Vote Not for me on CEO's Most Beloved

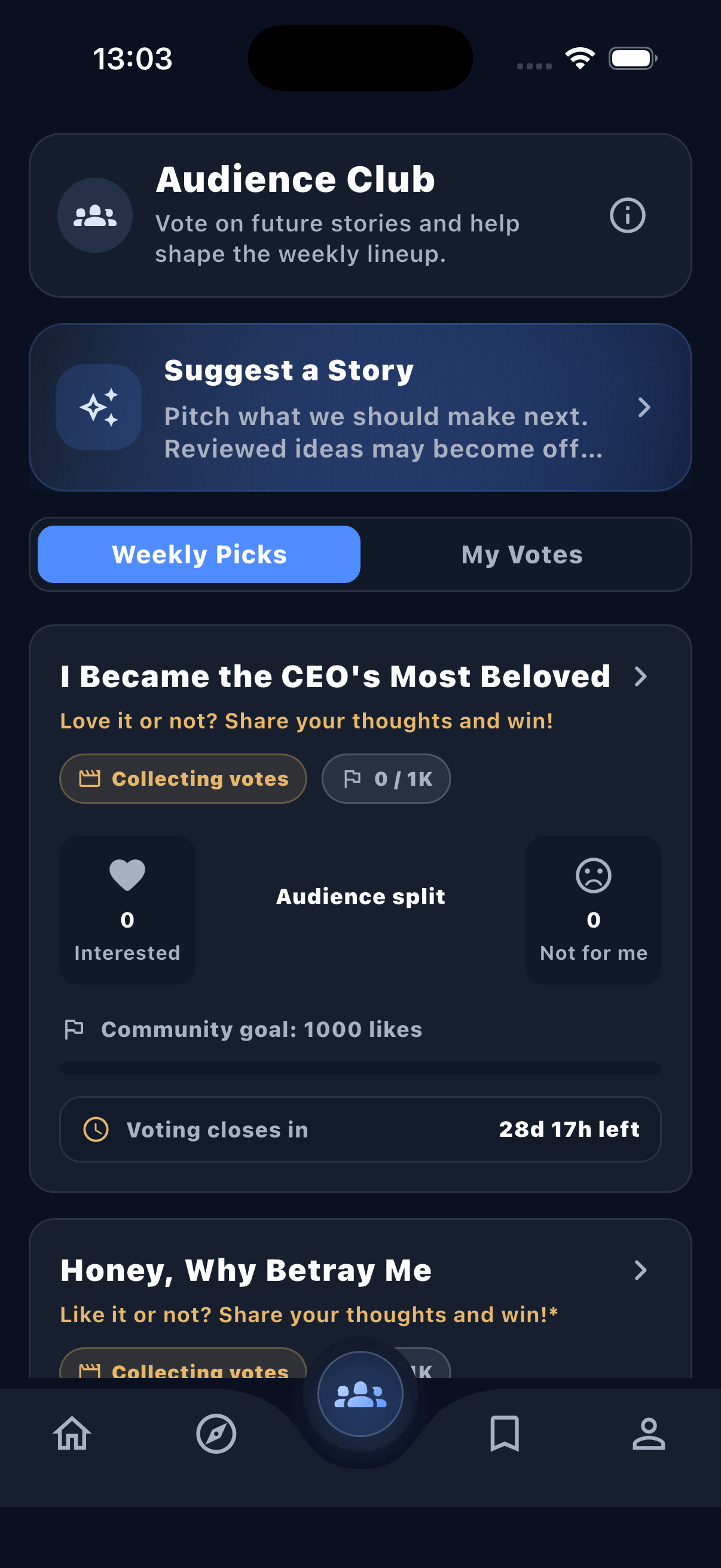(x=593, y=910)
